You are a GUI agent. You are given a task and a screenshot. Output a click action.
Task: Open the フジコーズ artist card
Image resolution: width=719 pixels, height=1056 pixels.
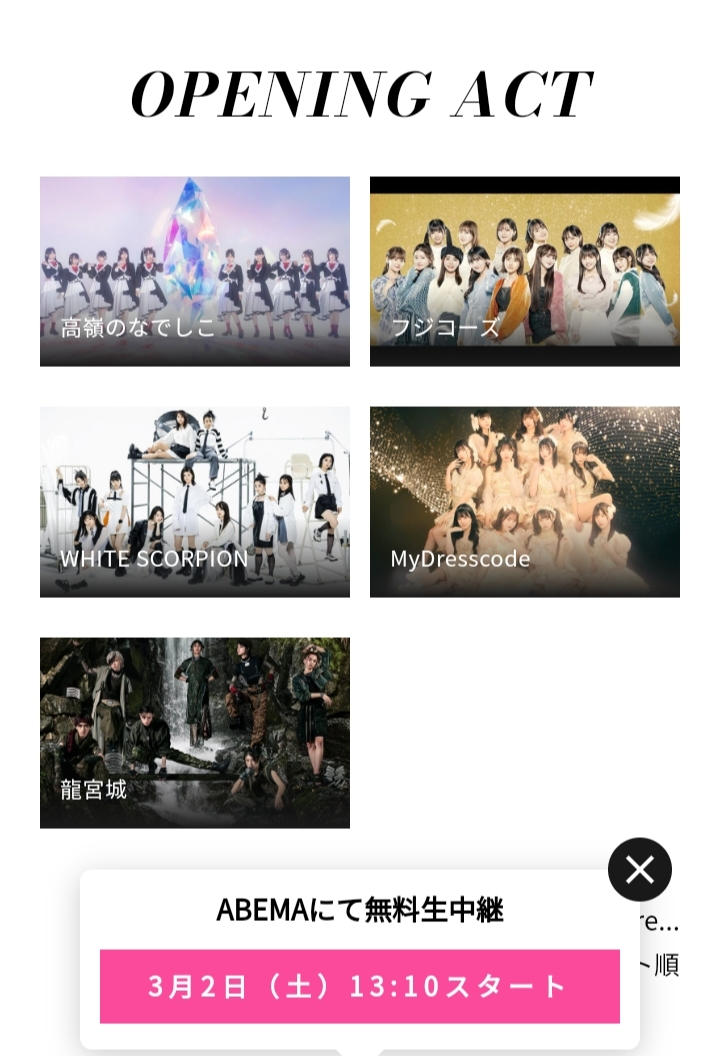click(525, 271)
